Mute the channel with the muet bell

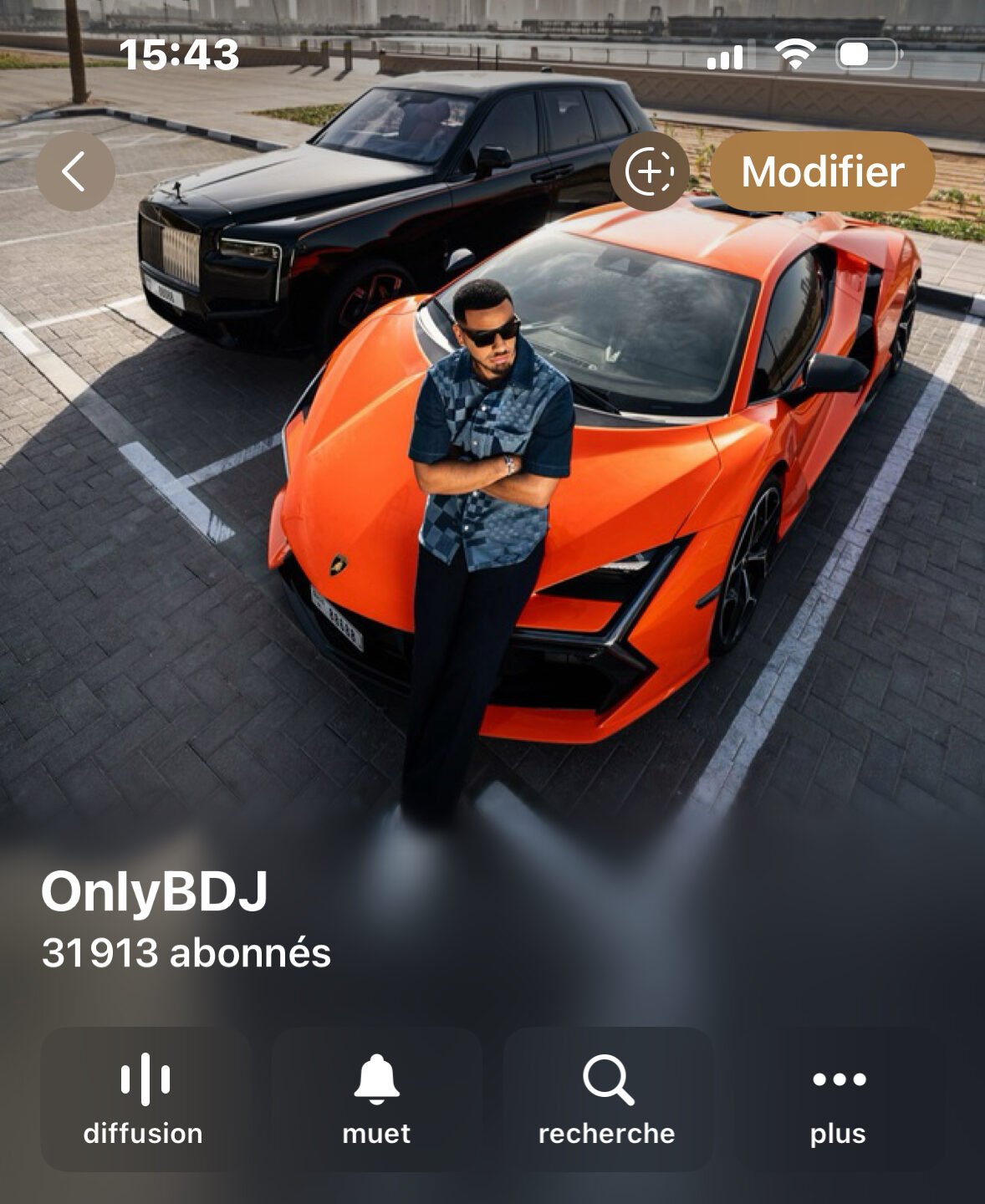click(376, 1099)
